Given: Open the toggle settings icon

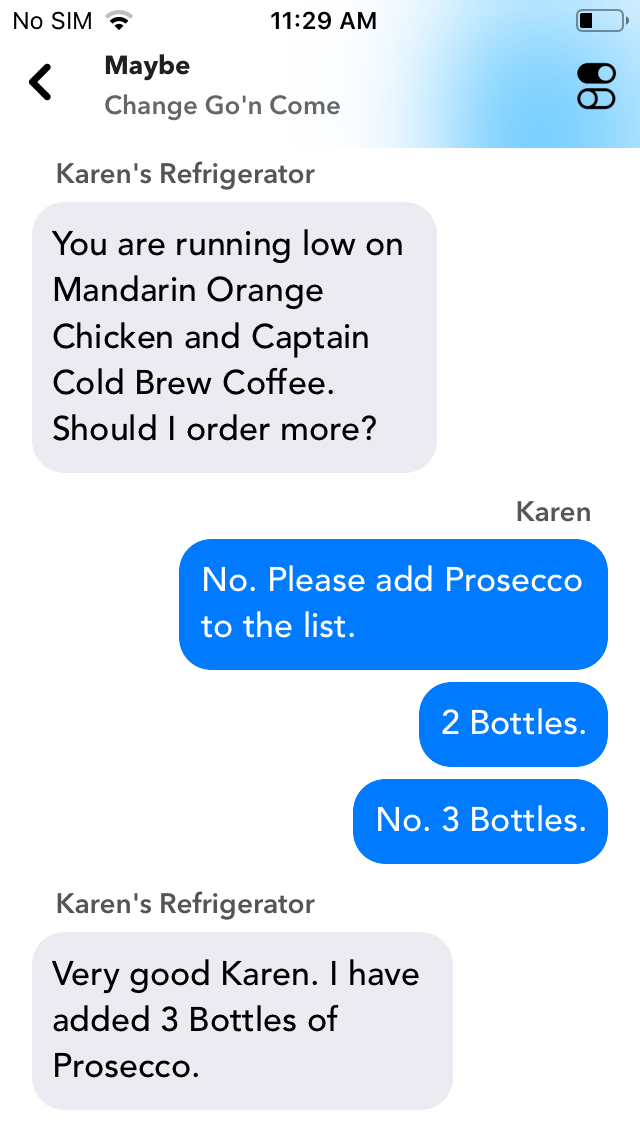Looking at the screenshot, I should point(596,86).
